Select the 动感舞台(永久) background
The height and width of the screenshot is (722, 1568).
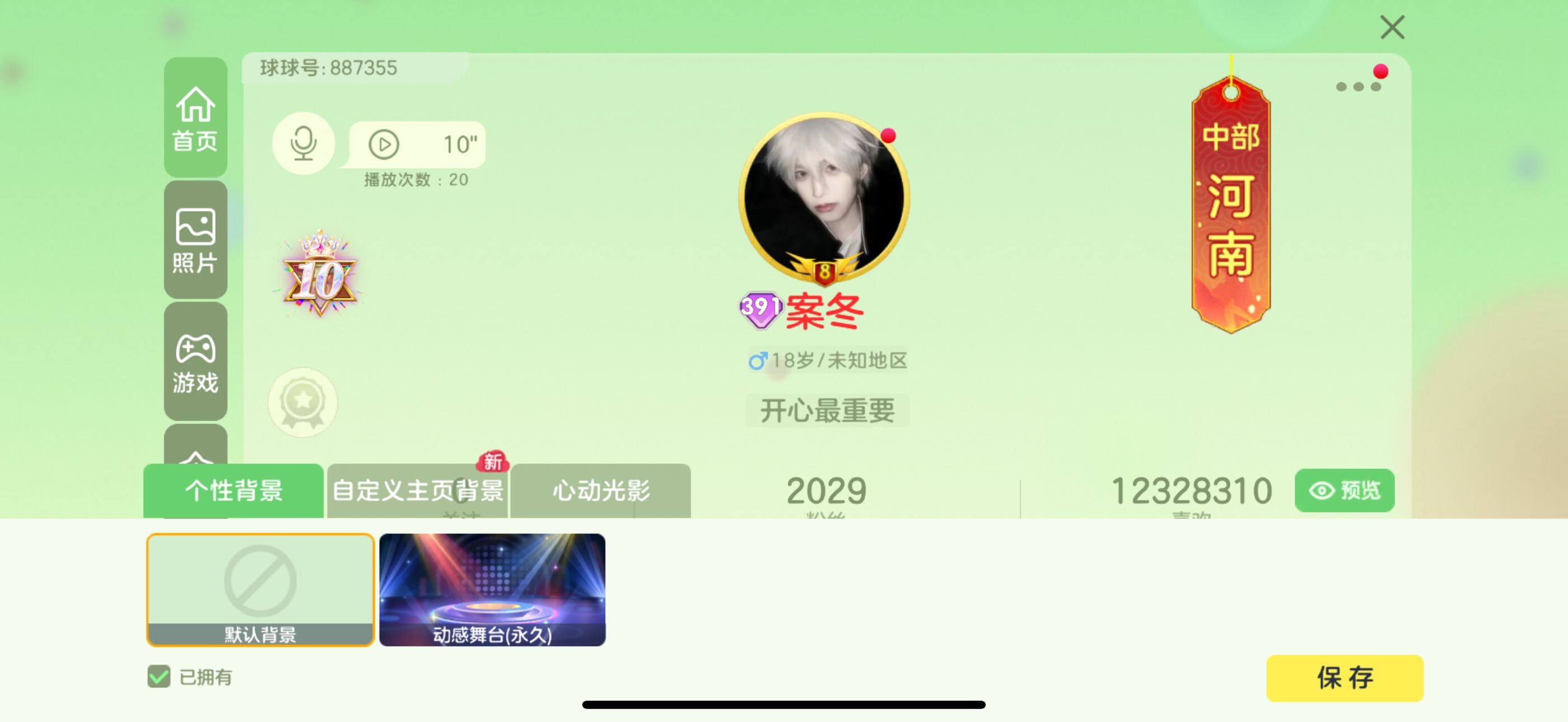click(x=492, y=589)
